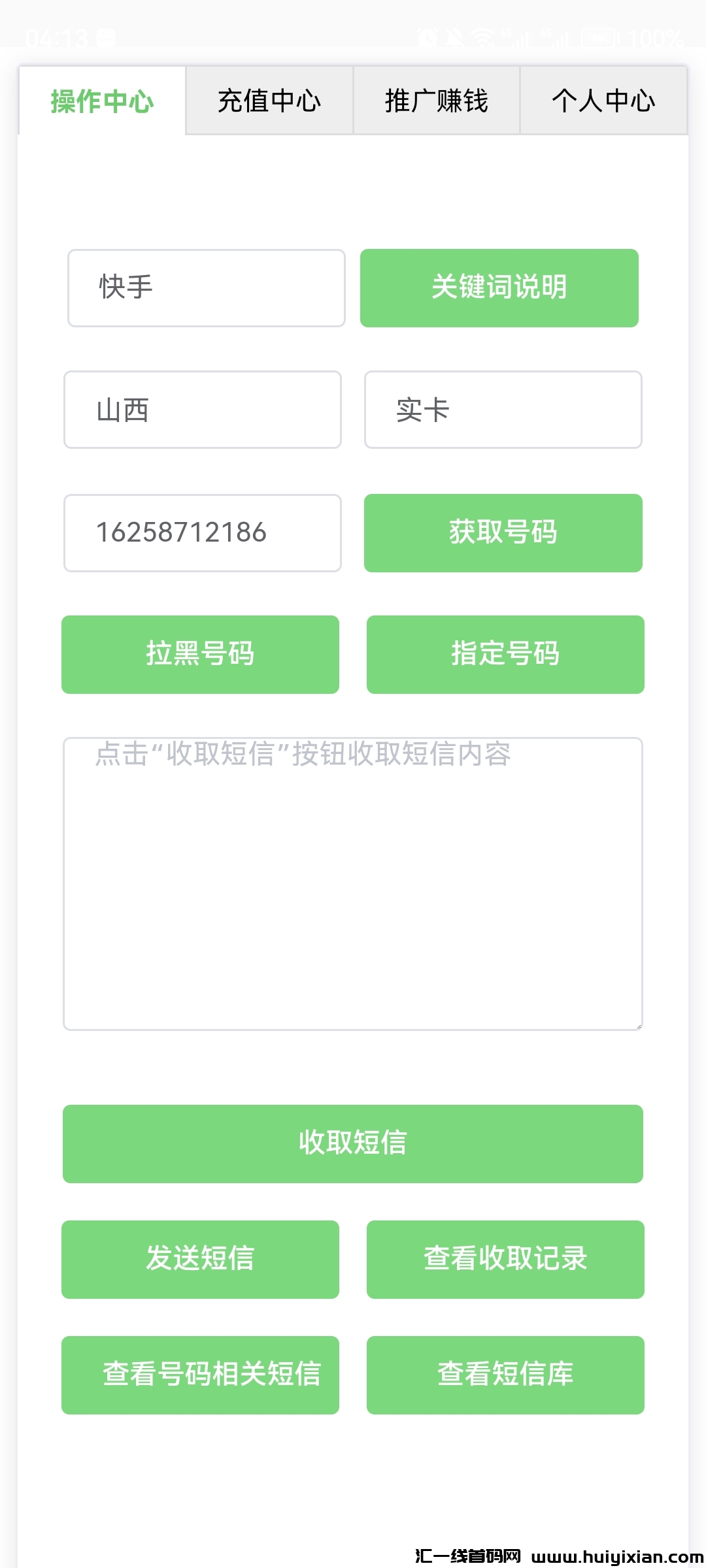Click the 实卡 card type field
Viewport: 706px width, 1568px height.
click(x=503, y=409)
